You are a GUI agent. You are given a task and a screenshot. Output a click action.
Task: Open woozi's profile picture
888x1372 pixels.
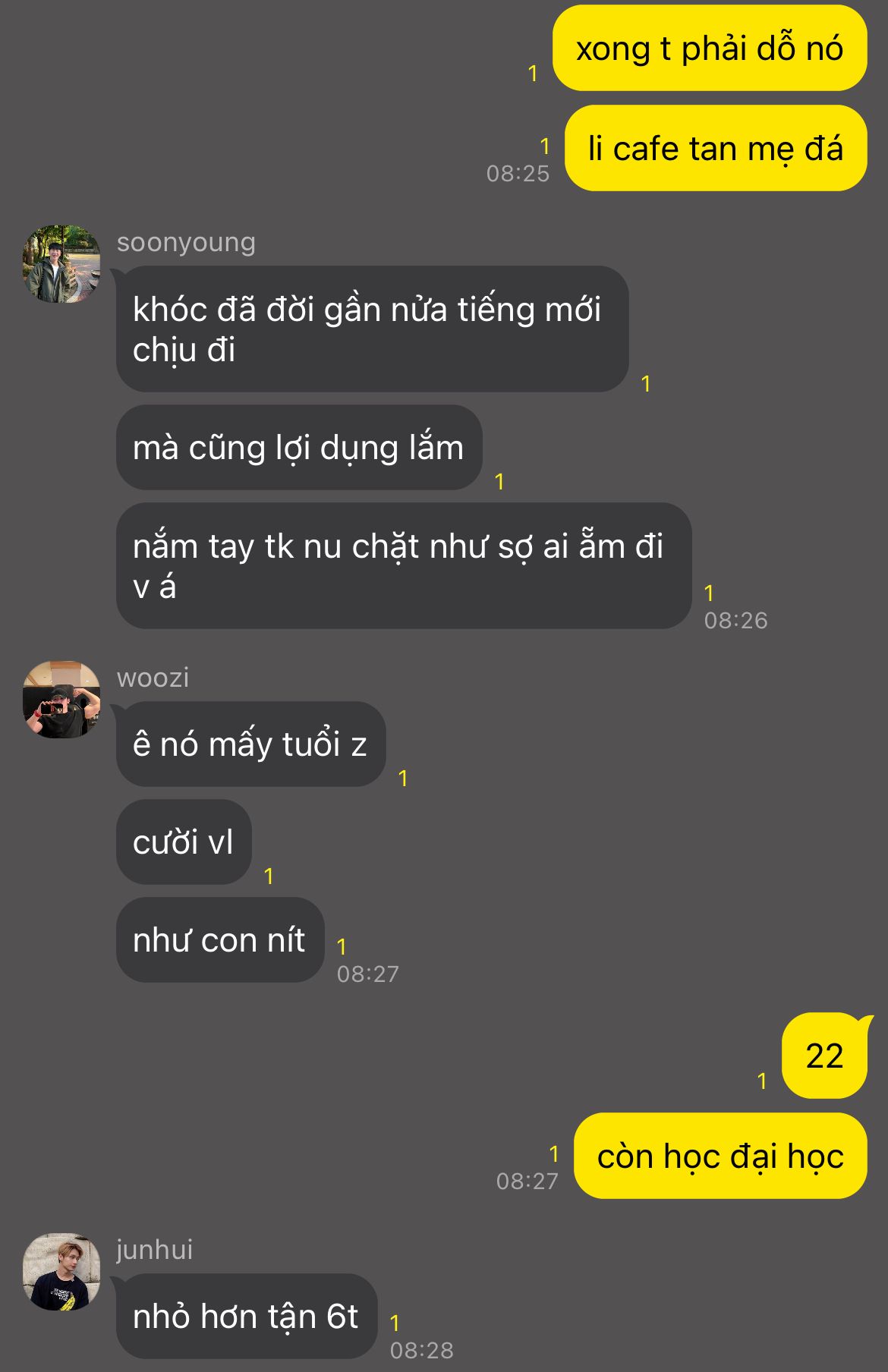(61, 699)
